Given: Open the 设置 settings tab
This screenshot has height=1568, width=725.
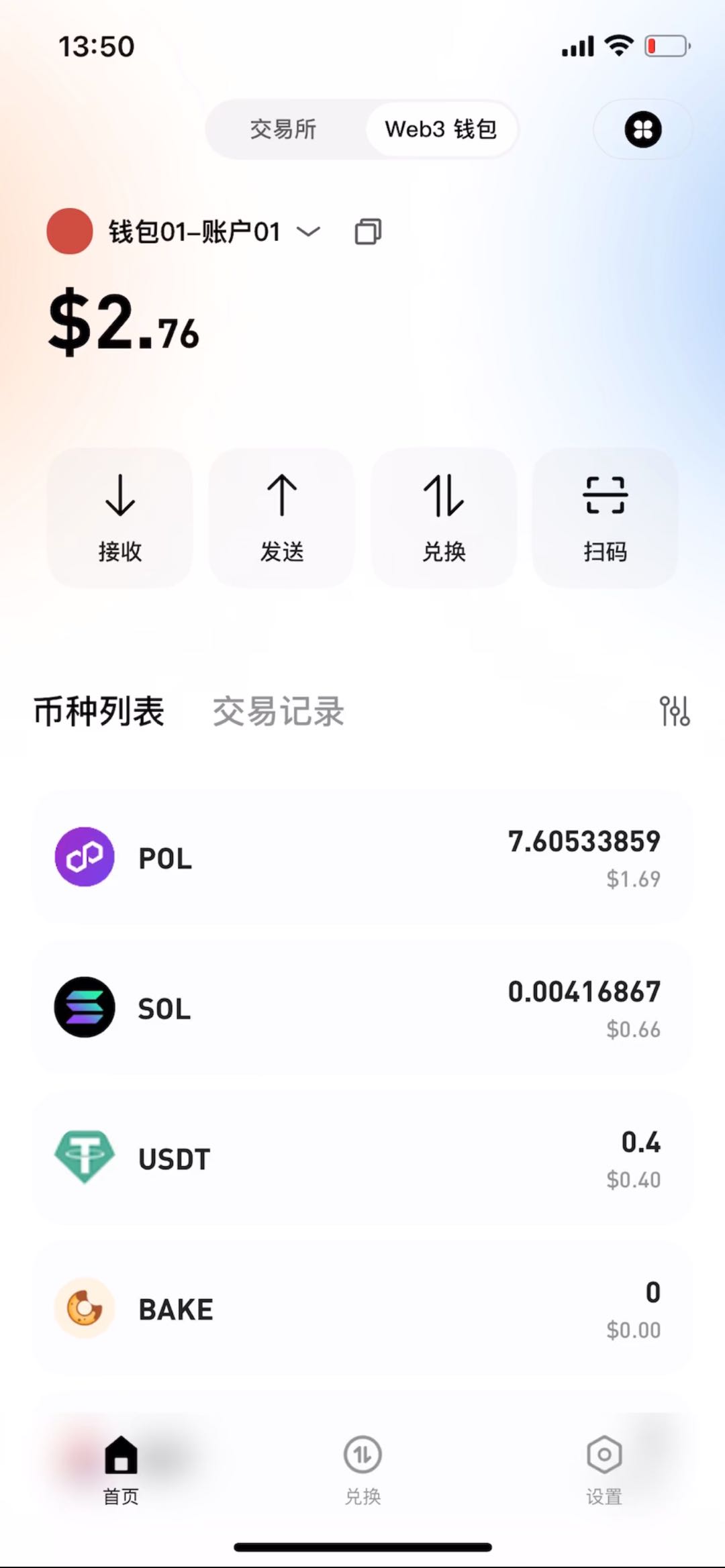Looking at the screenshot, I should [604, 1470].
